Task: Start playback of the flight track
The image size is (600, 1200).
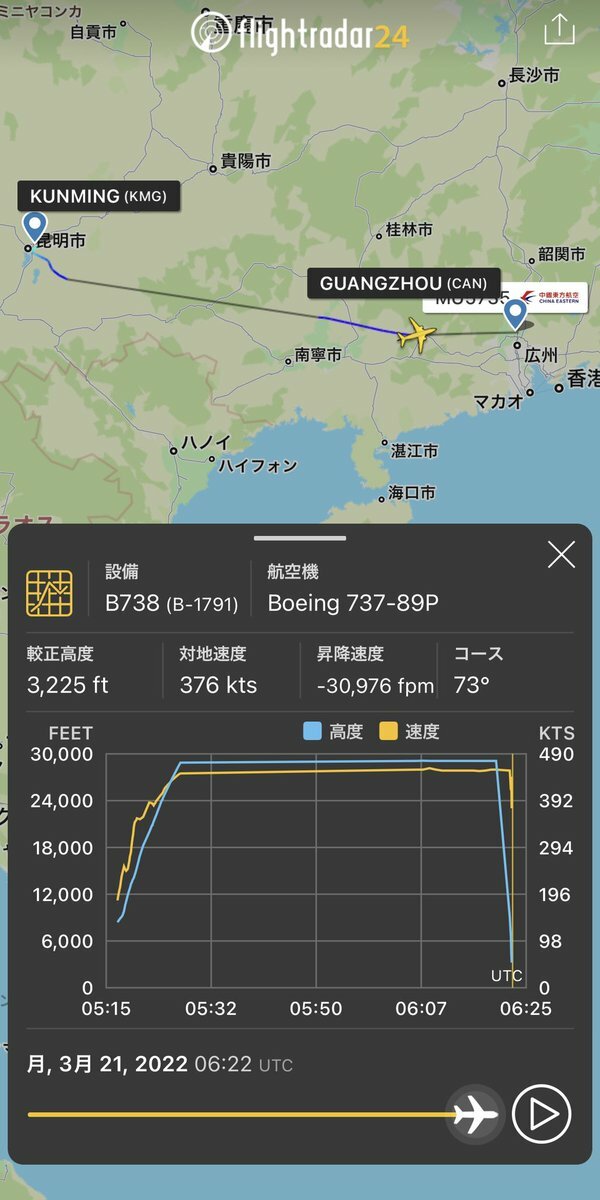Action: pyautogui.click(x=541, y=1114)
